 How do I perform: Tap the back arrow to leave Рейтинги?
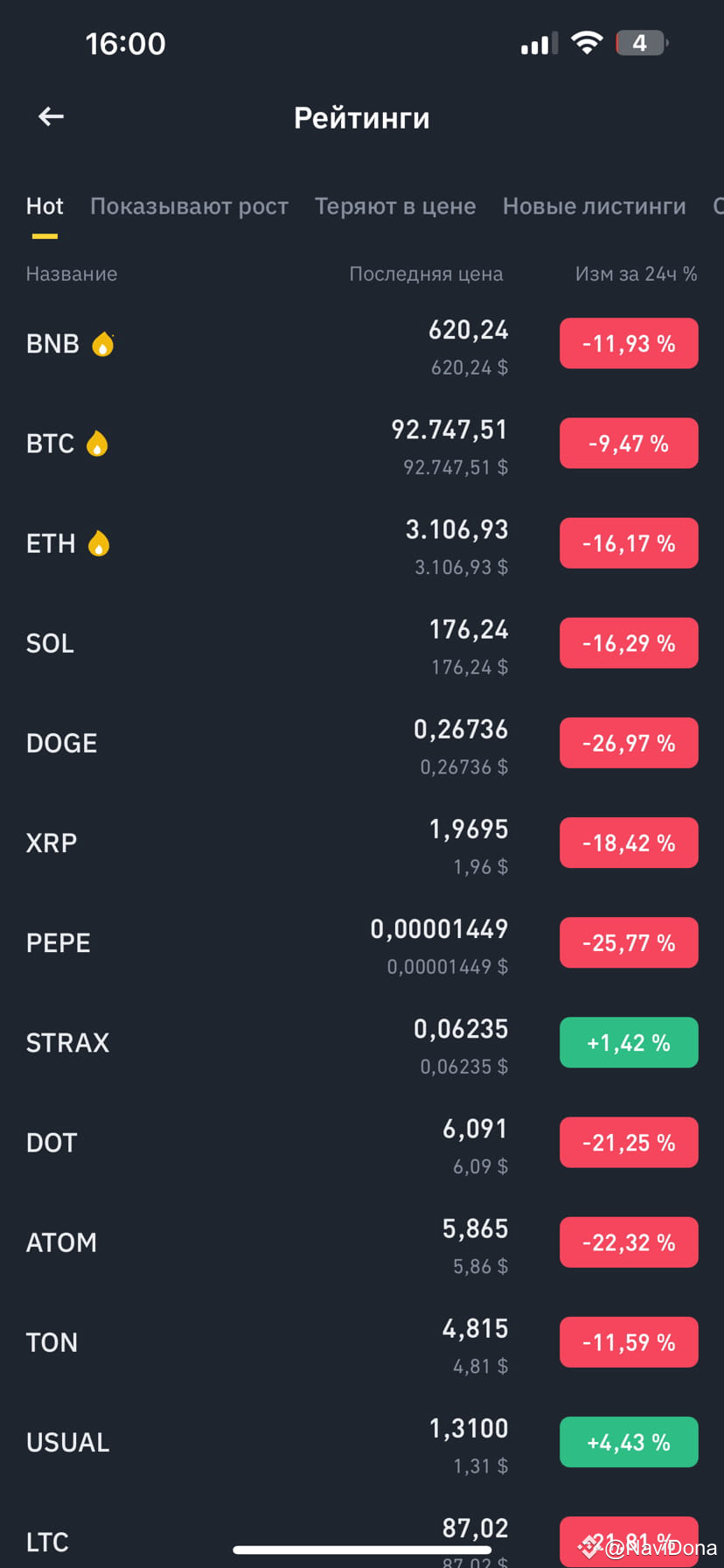tap(50, 115)
